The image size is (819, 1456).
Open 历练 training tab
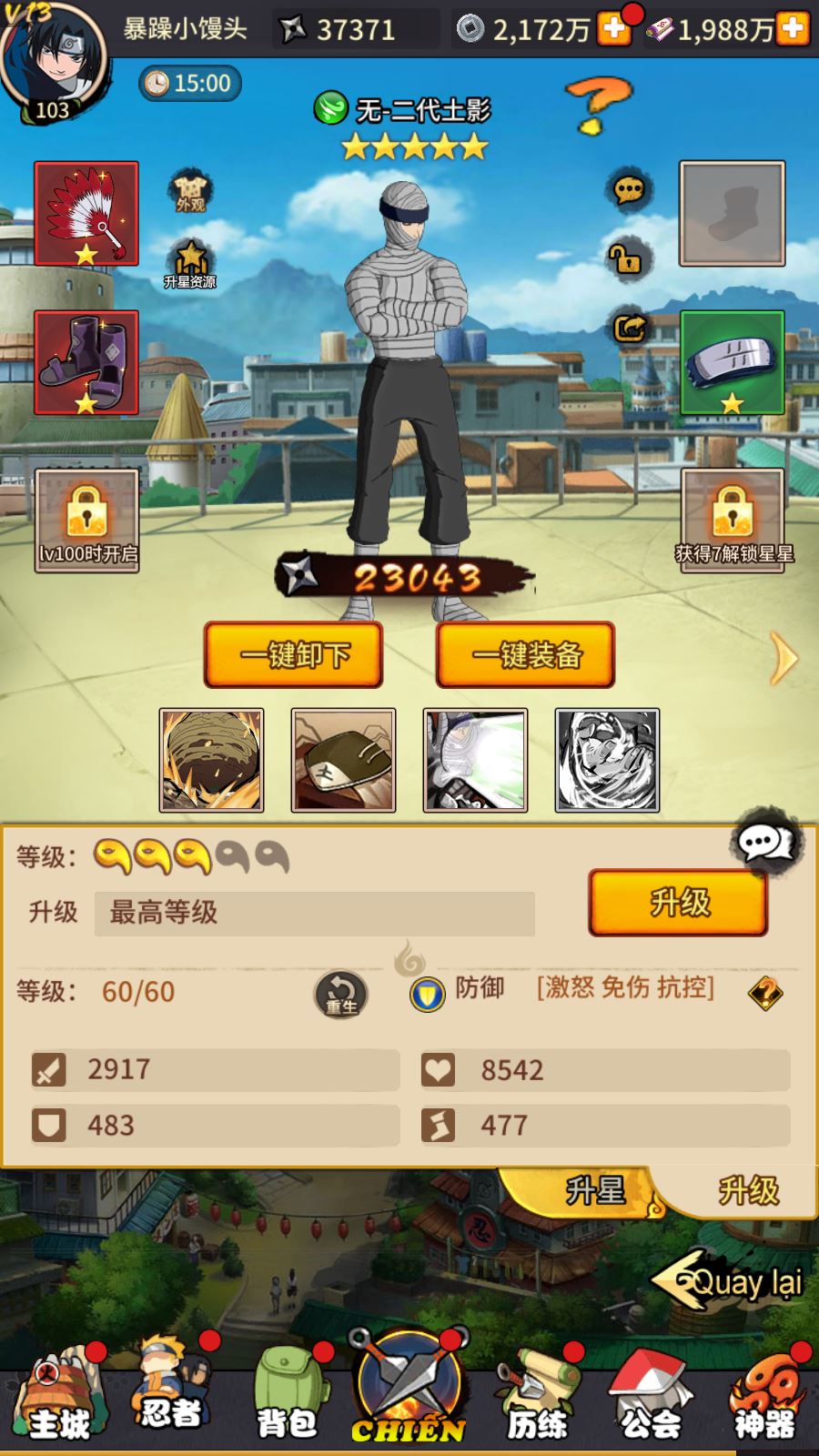pos(535,1397)
